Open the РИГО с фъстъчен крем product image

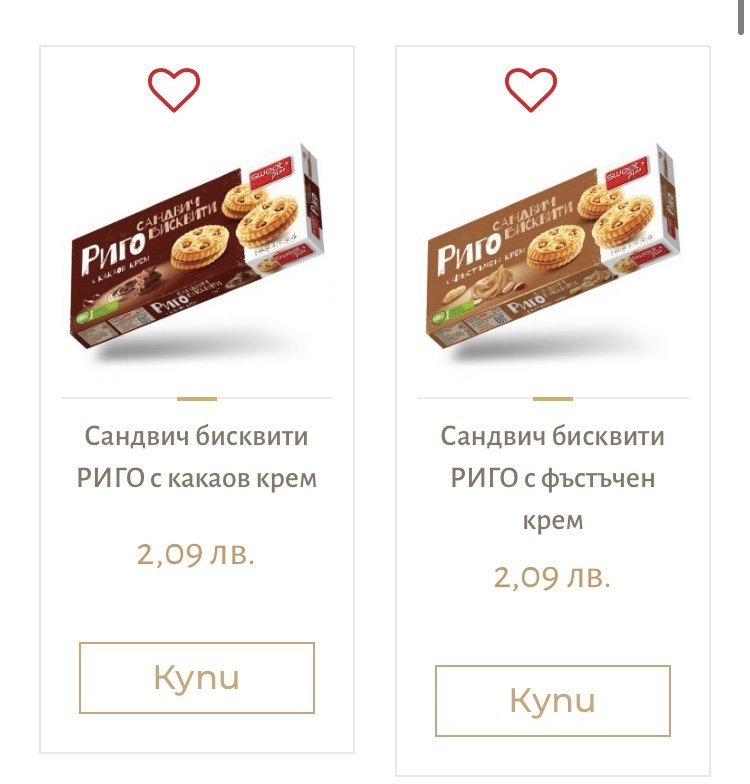(553, 255)
